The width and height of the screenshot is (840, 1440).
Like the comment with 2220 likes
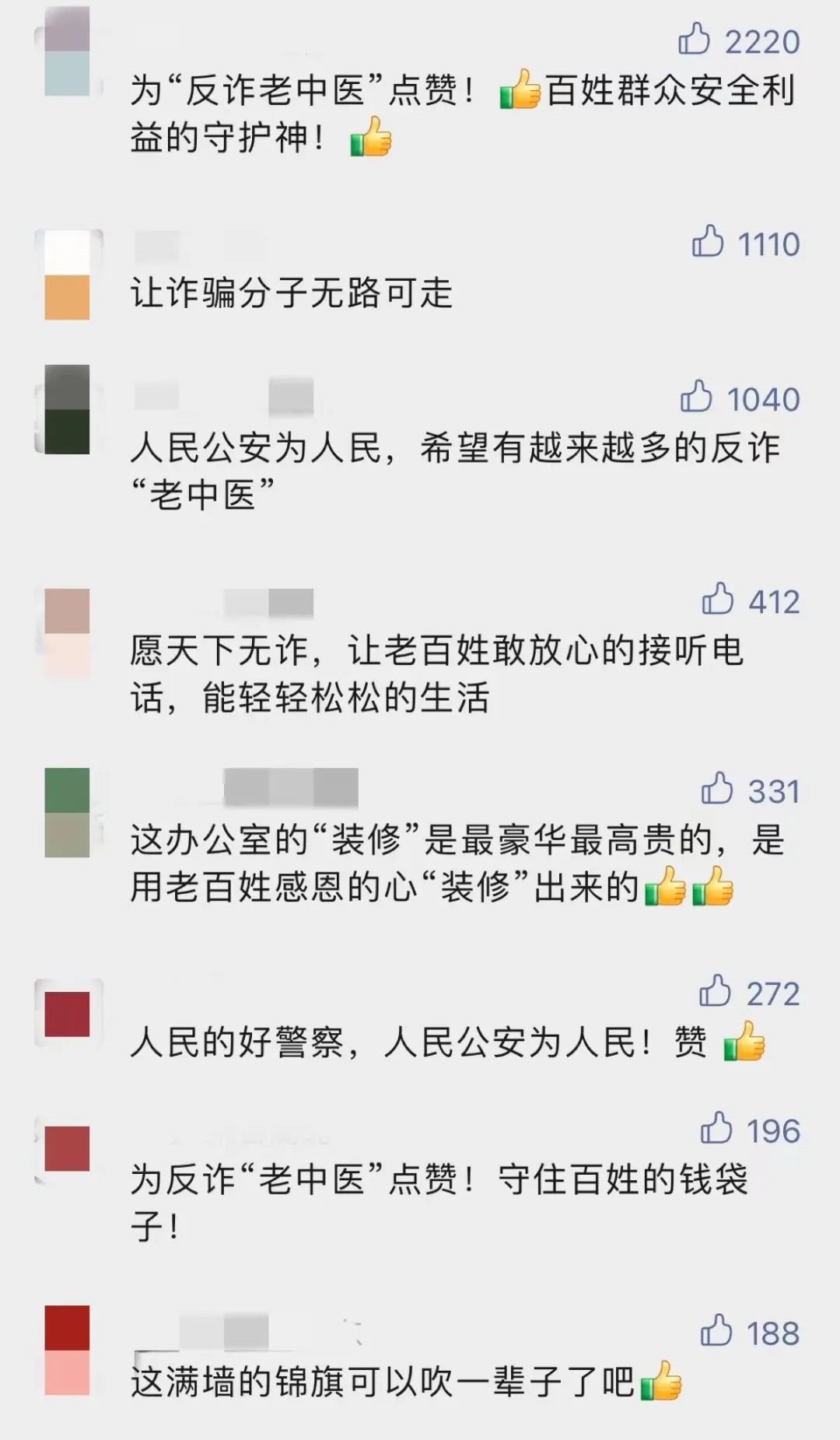pos(694,39)
